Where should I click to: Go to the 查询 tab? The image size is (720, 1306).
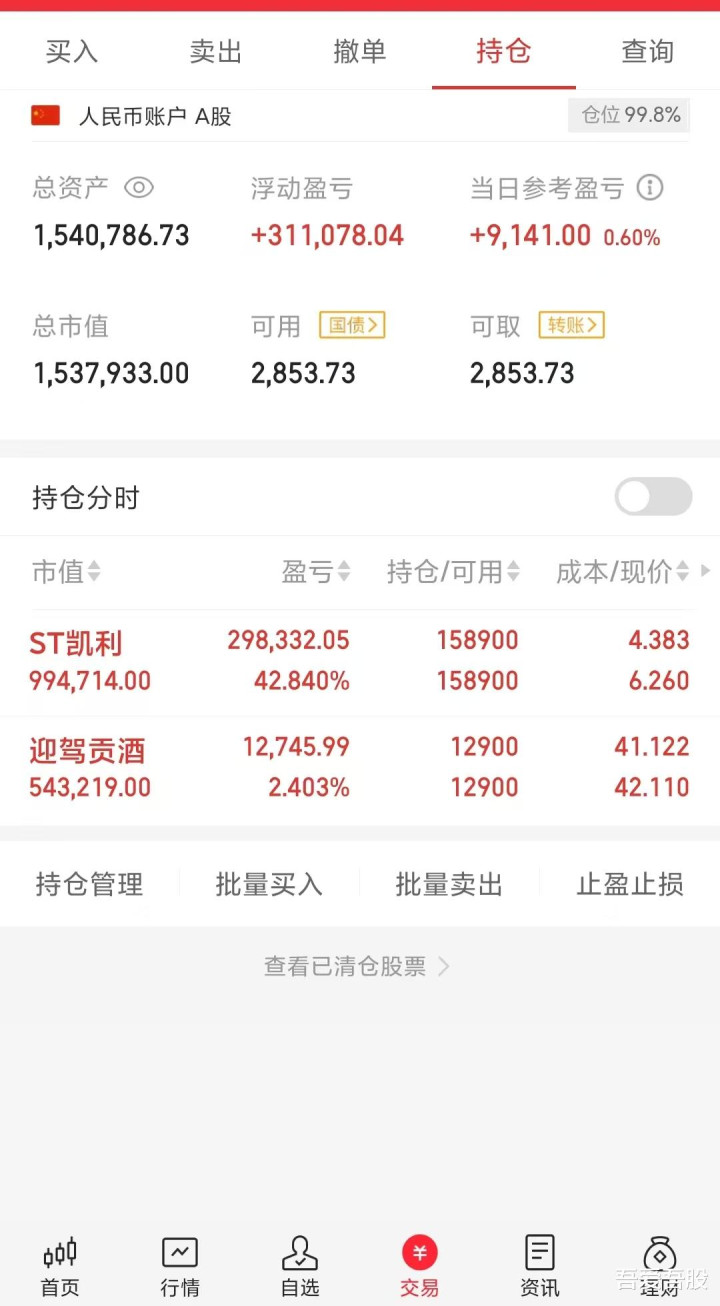tap(648, 52)
